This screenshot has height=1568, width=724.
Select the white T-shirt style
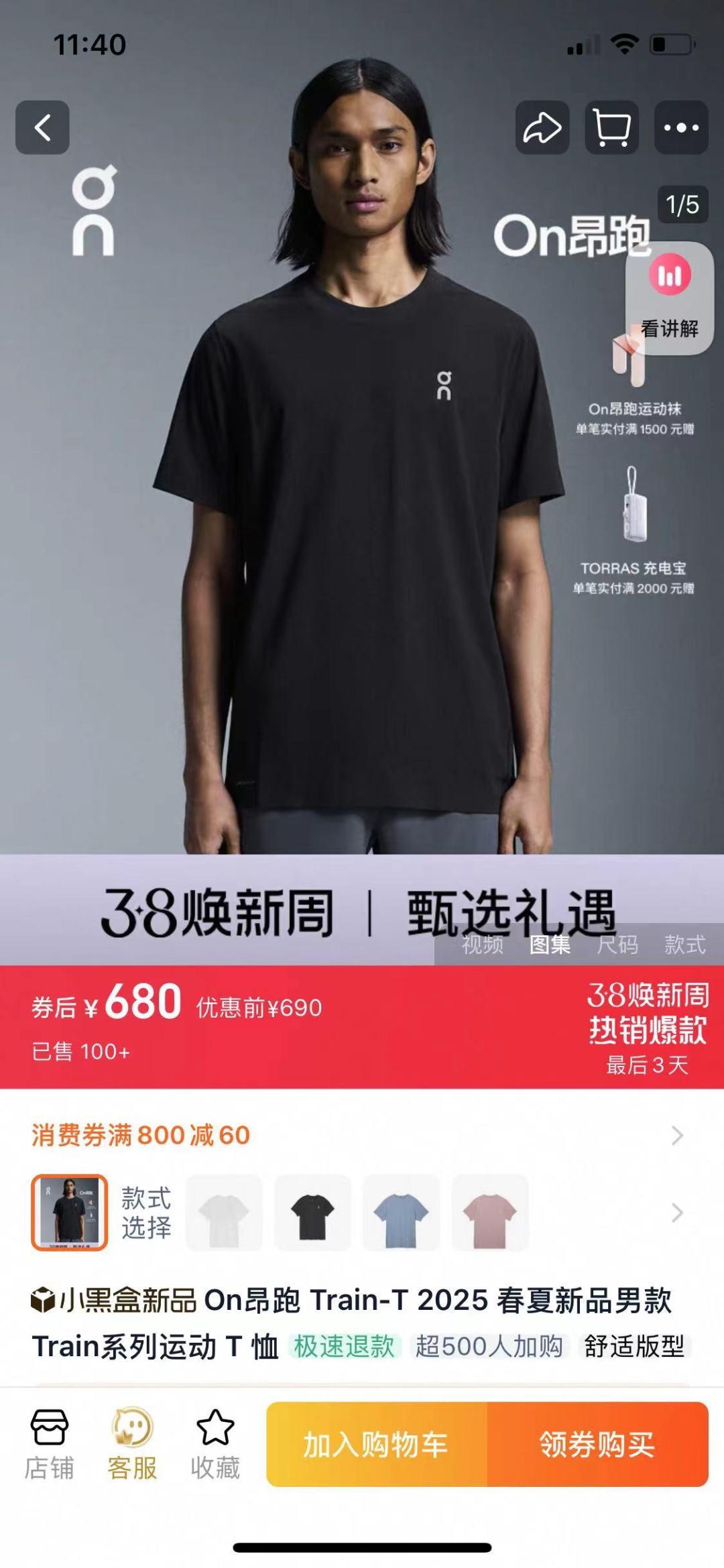224,1212
